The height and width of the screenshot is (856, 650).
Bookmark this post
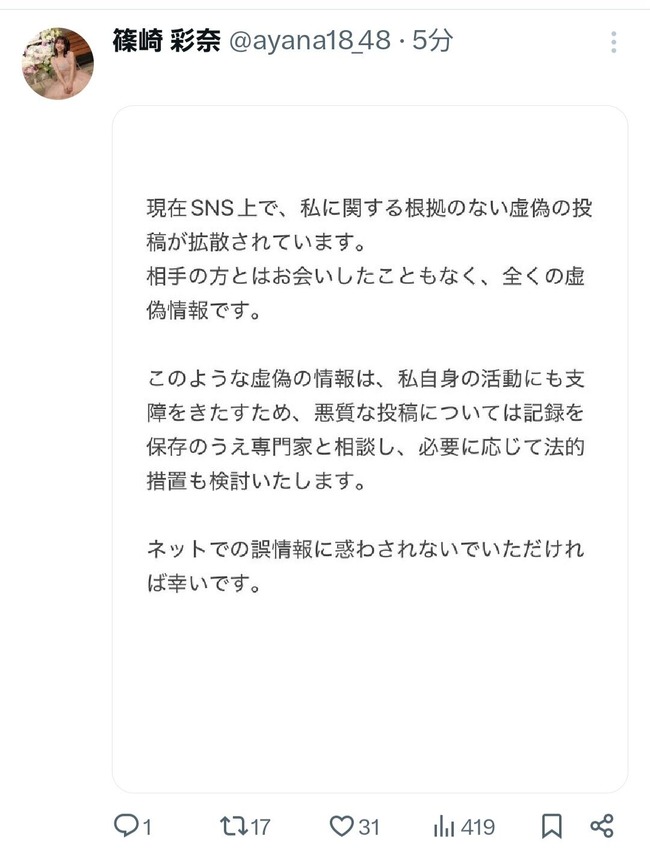point(551,826)
